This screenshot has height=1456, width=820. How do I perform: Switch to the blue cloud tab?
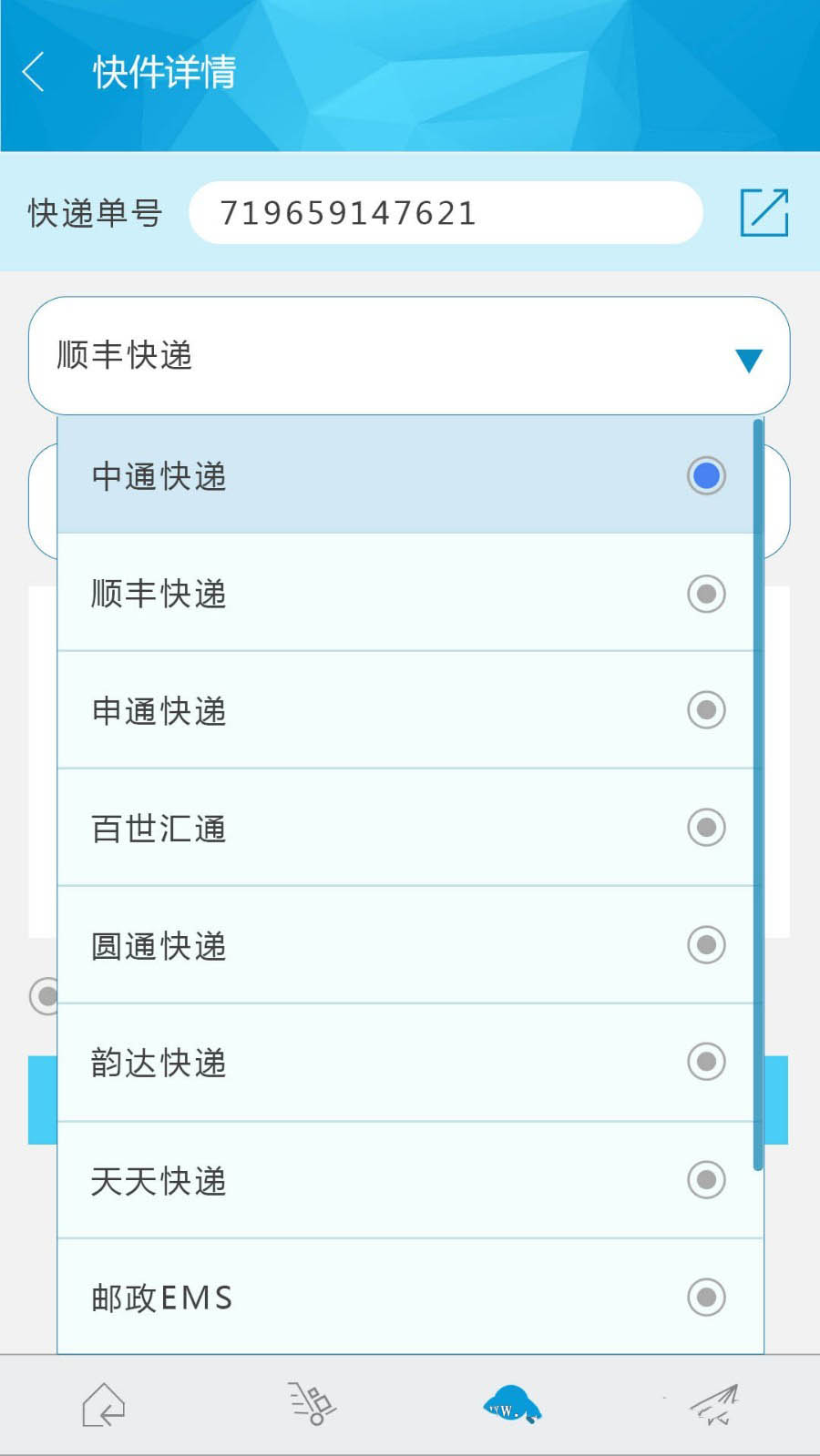point(511,1405)
